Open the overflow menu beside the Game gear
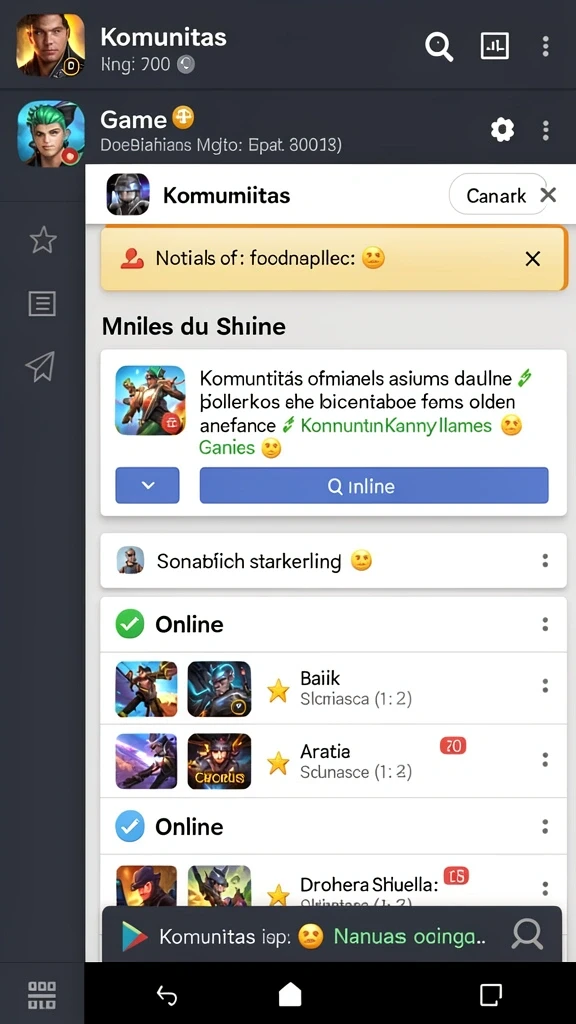Viewport: 576px width, 1024px height. click(x=545, y=130)
